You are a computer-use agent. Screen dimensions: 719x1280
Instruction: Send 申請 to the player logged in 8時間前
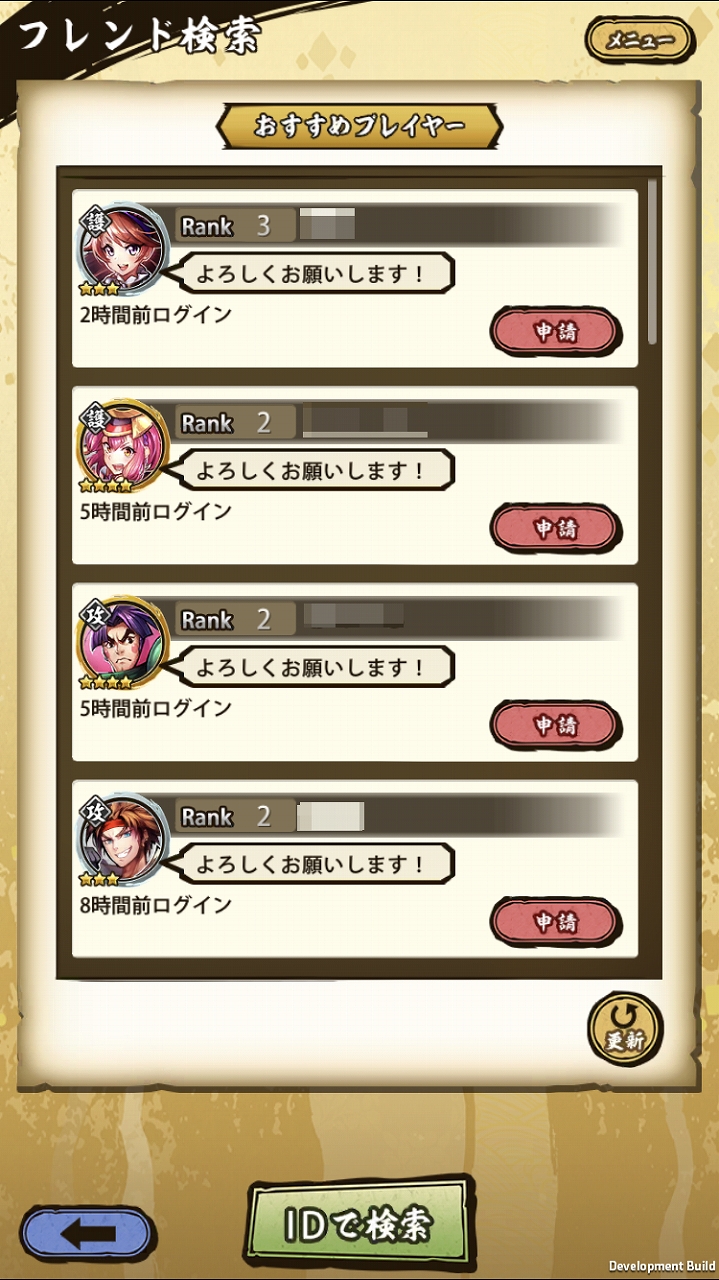pos(555,921)
